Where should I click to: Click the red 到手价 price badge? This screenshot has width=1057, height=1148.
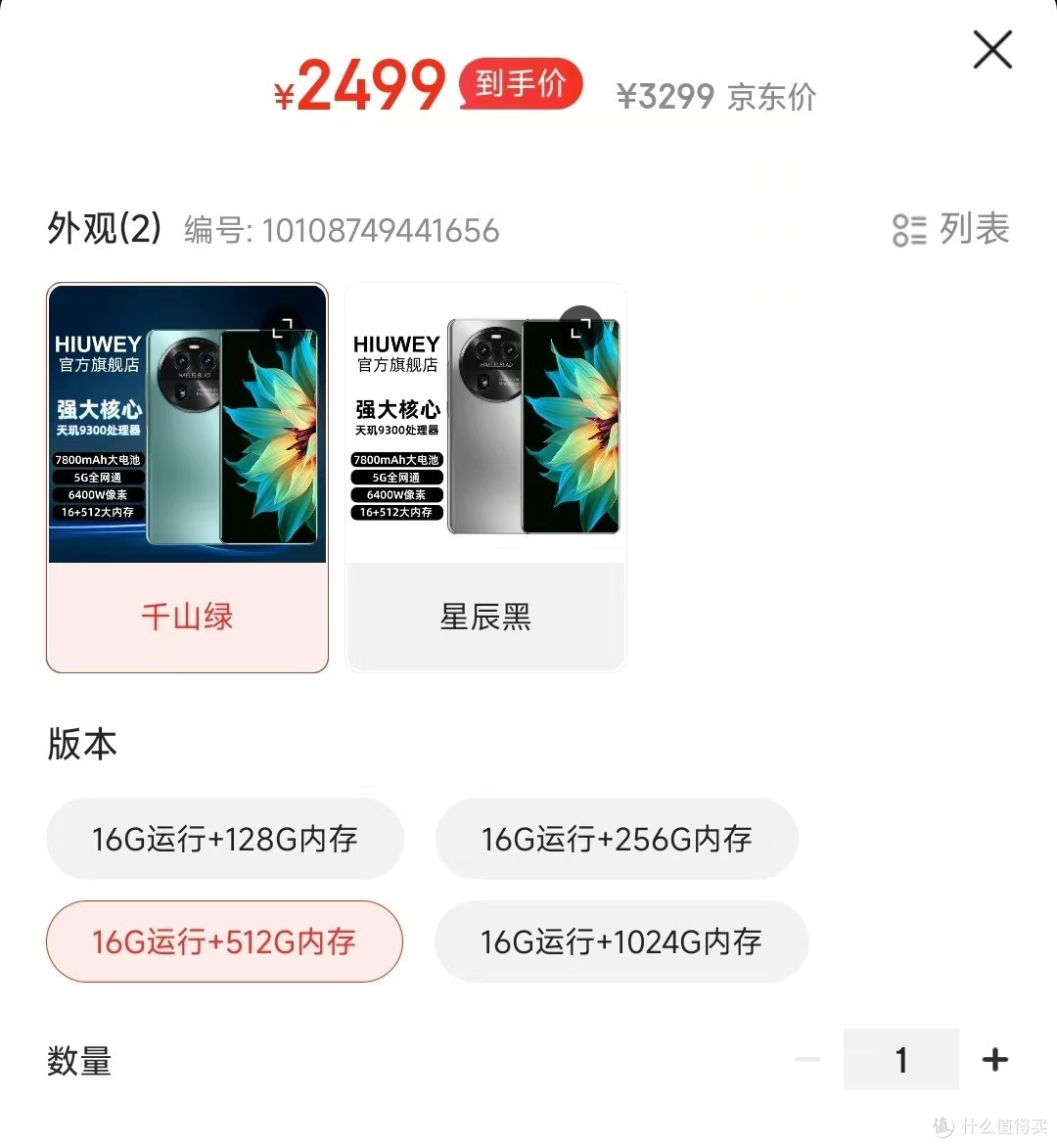pyautogui.click(x=521, y=84)
